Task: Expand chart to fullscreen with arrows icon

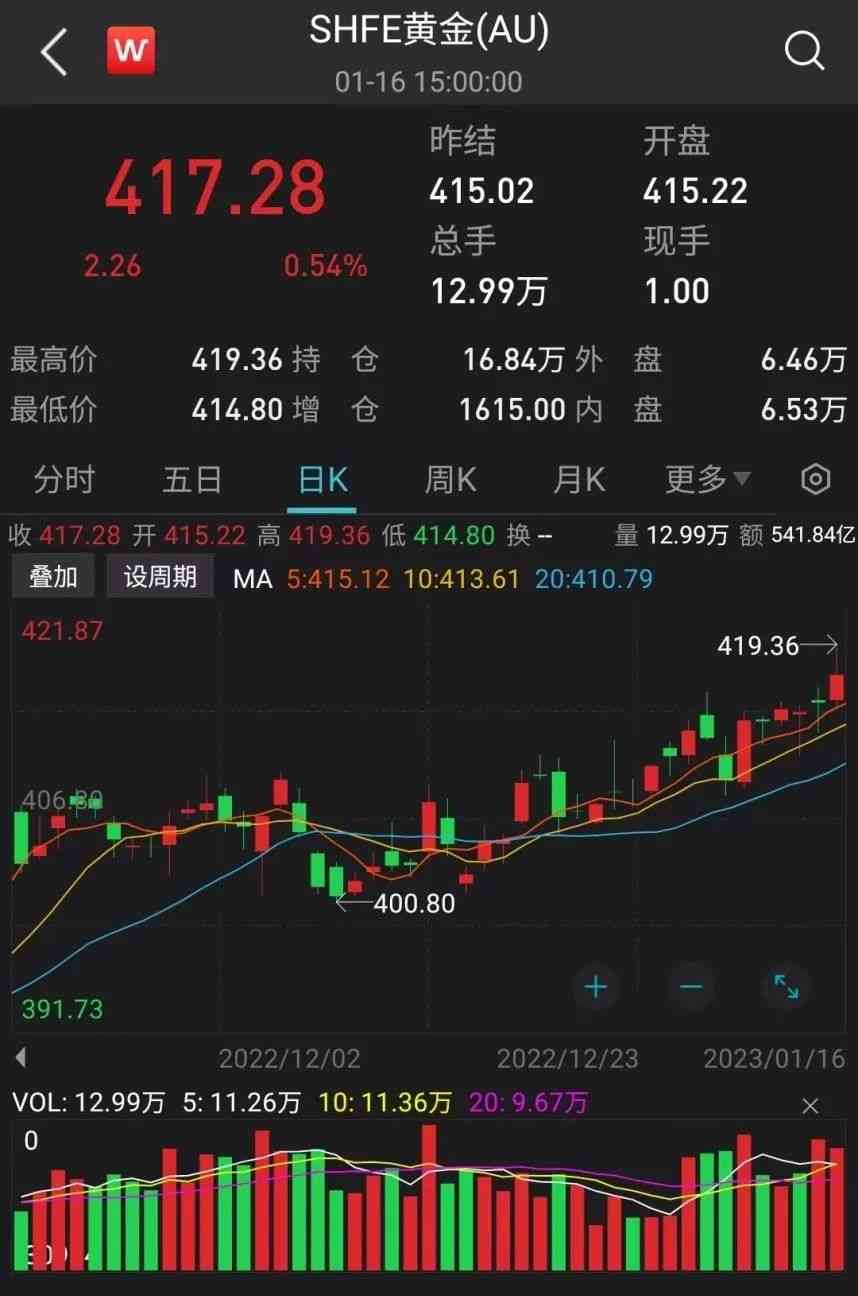Action: pos(785,987)
